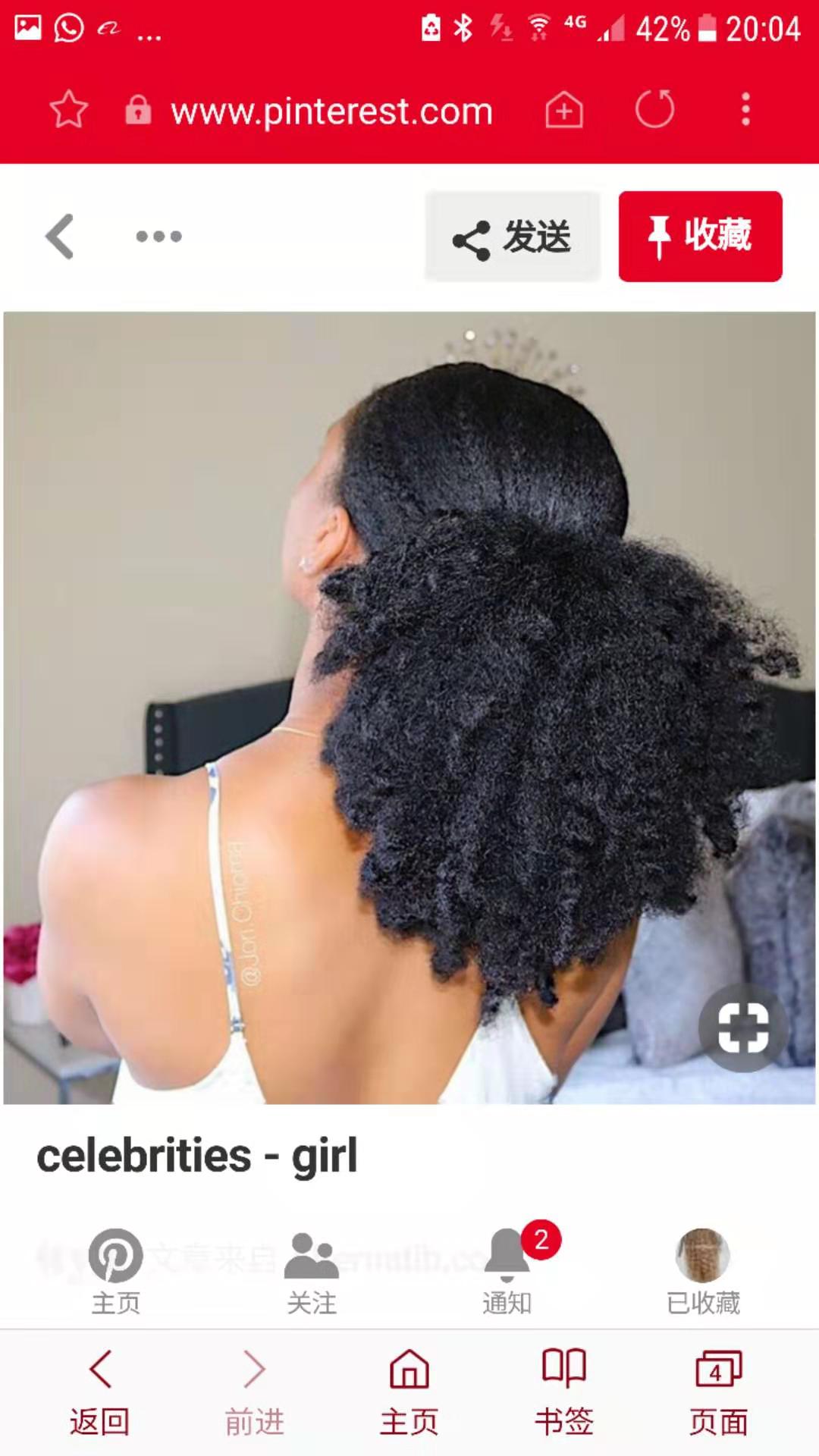Add page to home screen icon
Viewport: 819px width, 1456px height.
pos(564,110)
